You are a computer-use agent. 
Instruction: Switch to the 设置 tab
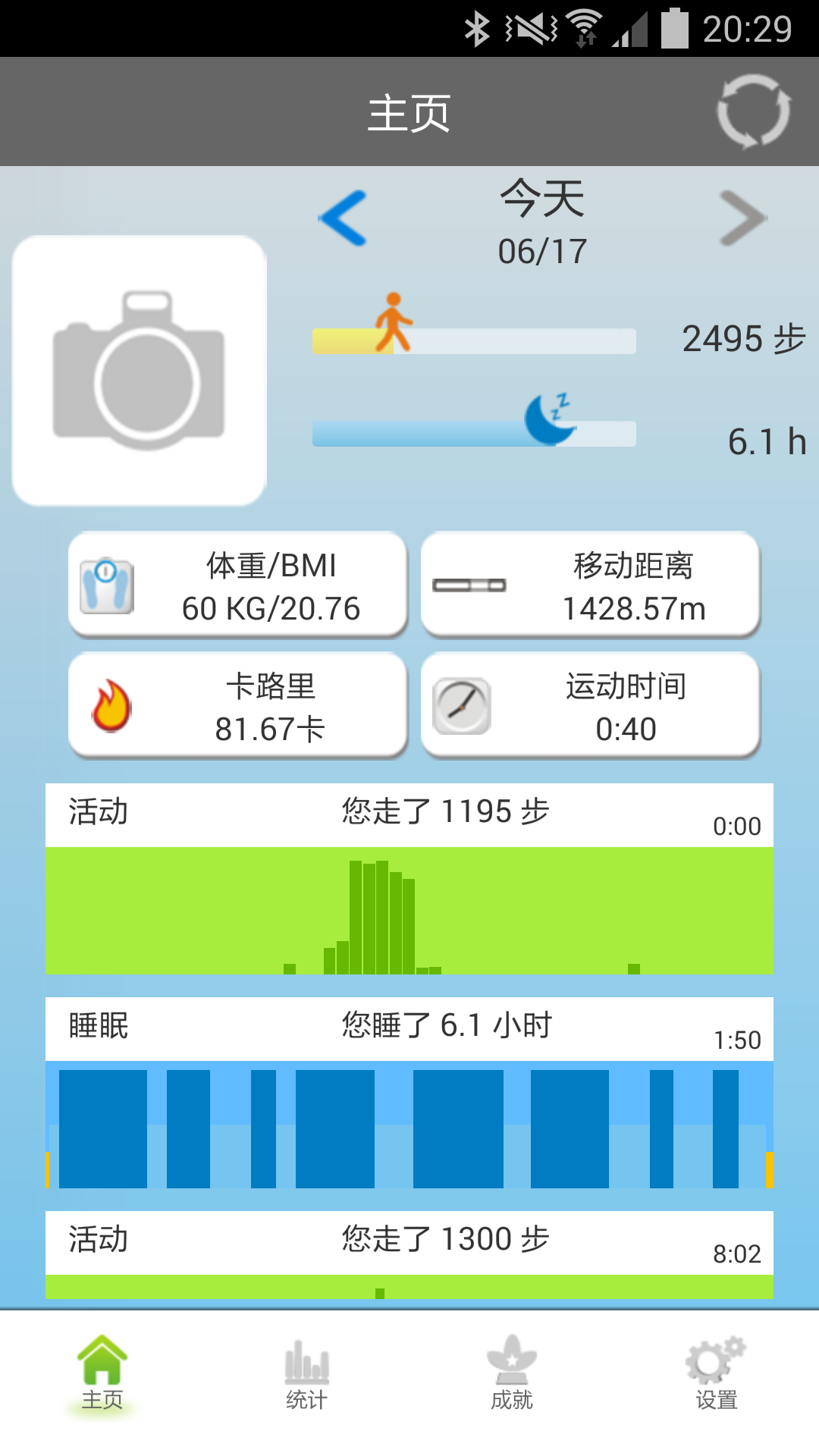[x=717, y=1374]
